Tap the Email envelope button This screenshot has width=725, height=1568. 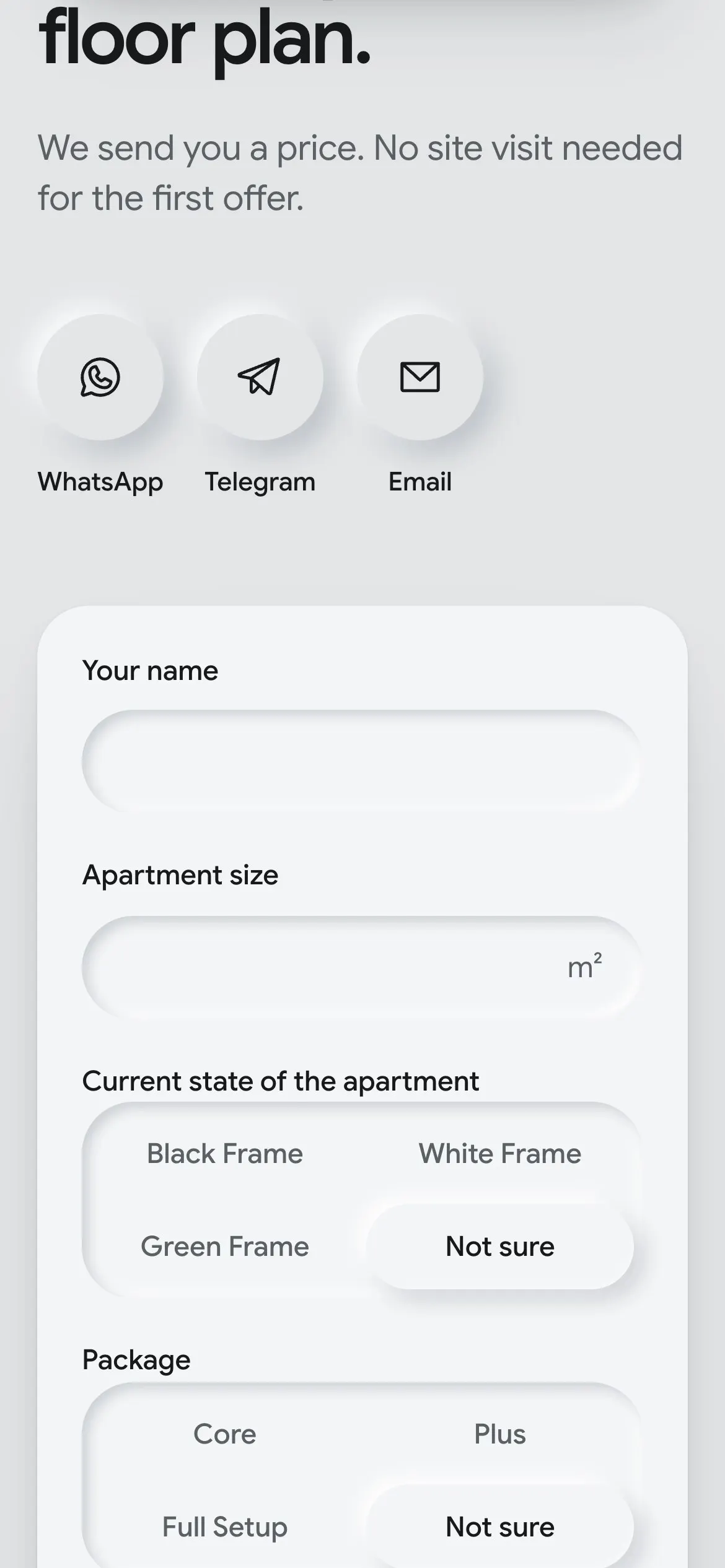420,377
